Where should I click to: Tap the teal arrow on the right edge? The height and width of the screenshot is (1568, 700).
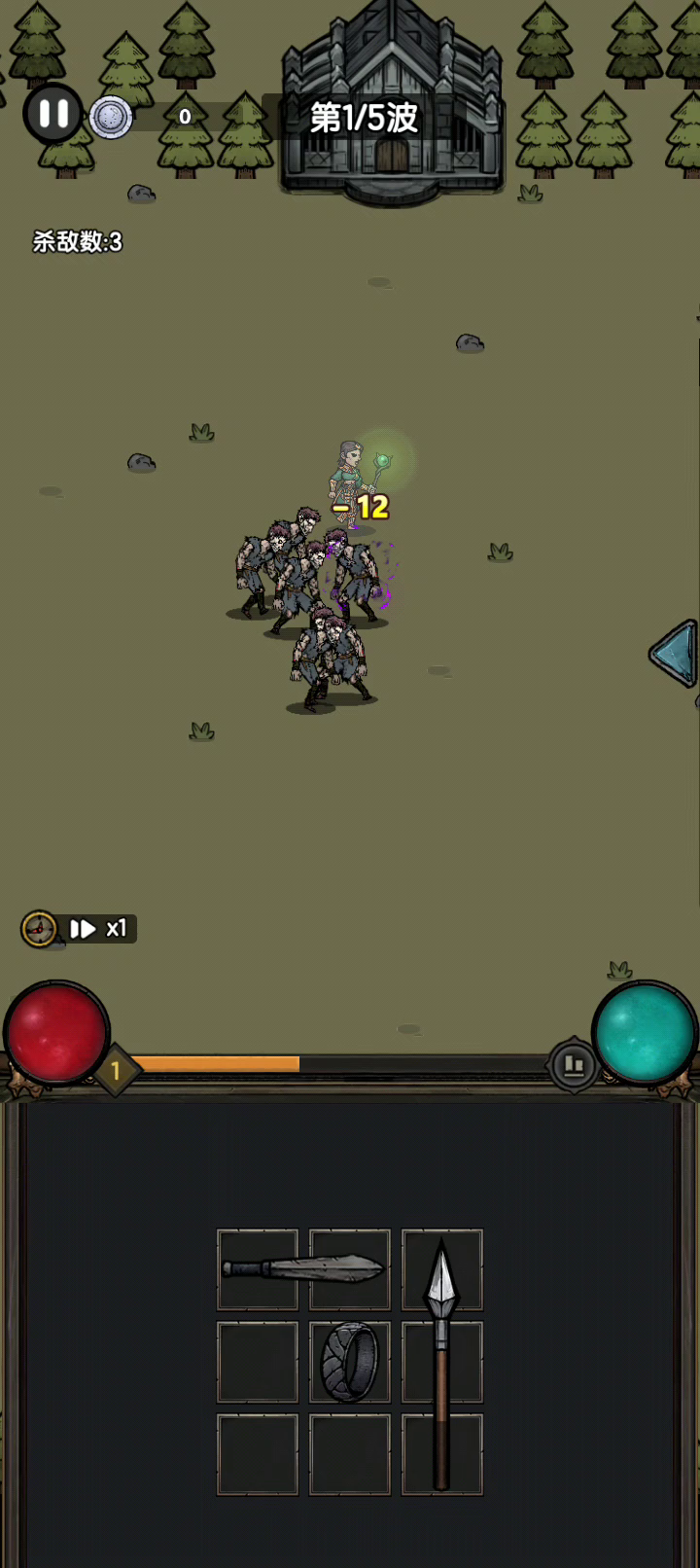674,654
